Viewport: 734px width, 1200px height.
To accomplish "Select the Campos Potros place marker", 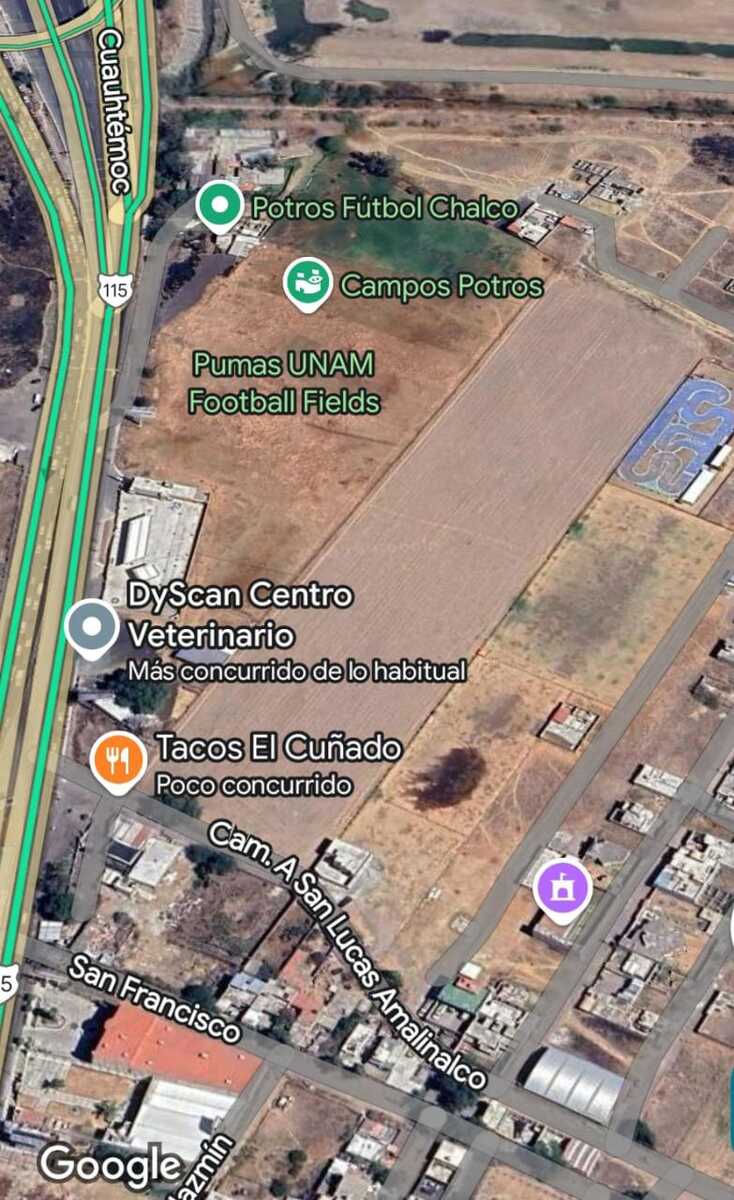I will click(308, 282).
